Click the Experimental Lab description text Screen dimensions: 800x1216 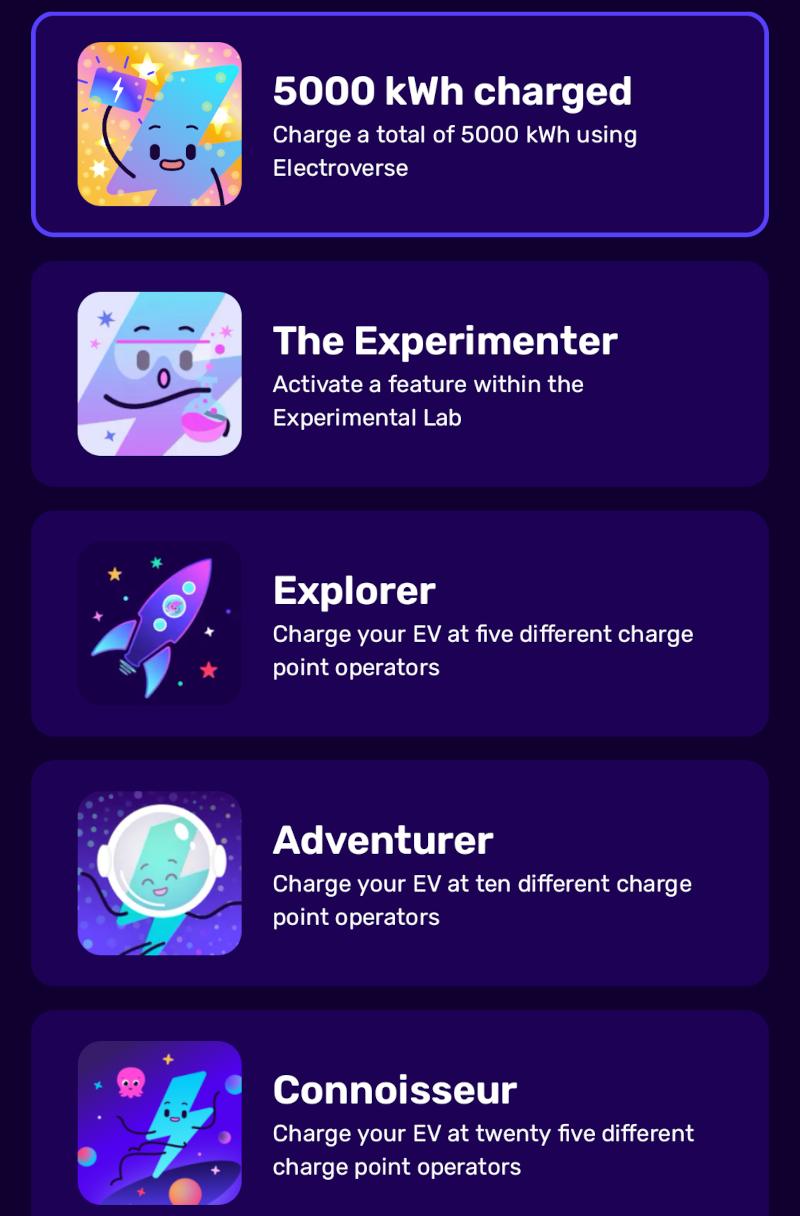[x=428, y=400]
